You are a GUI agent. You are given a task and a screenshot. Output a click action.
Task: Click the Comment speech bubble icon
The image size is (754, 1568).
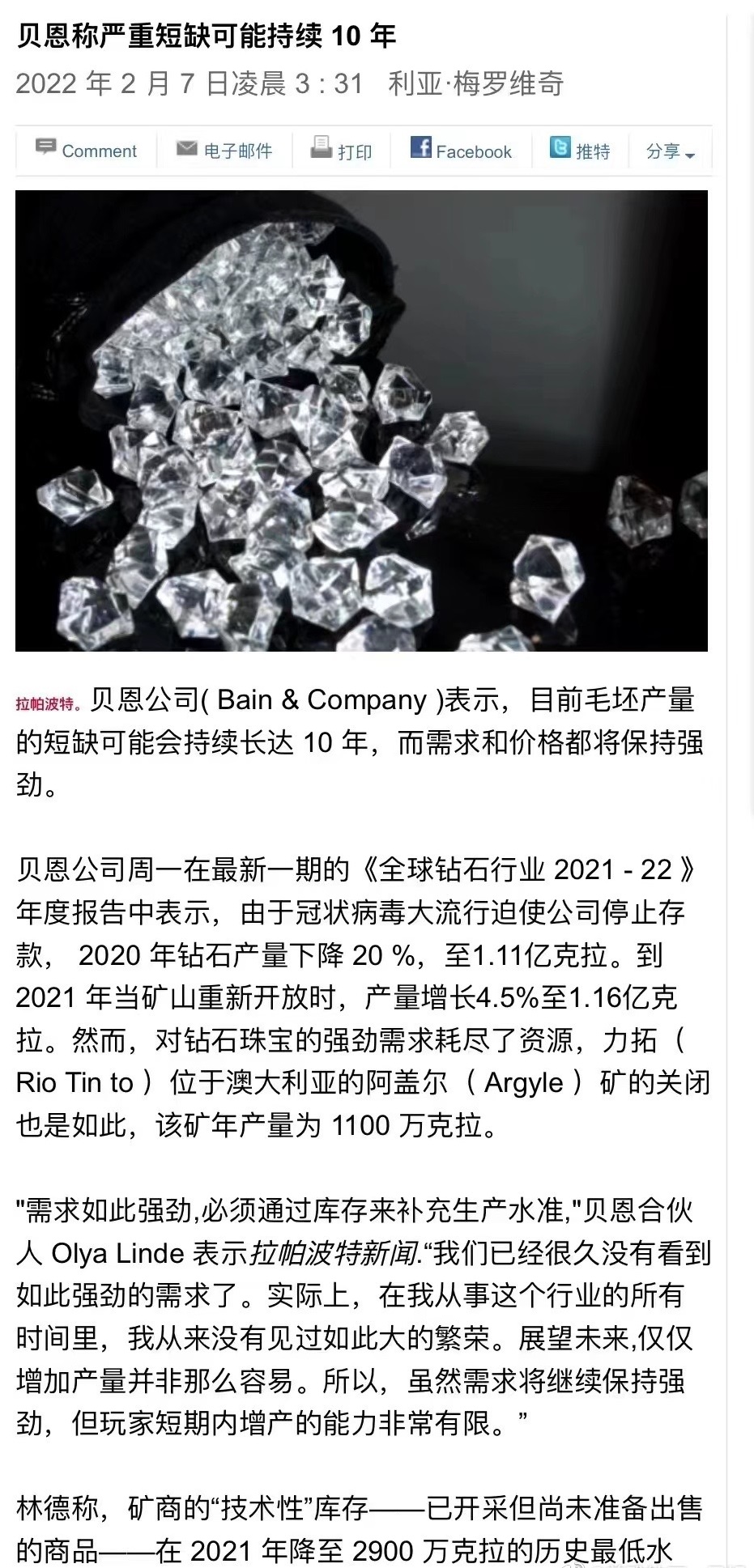click(x=47, y=147)
